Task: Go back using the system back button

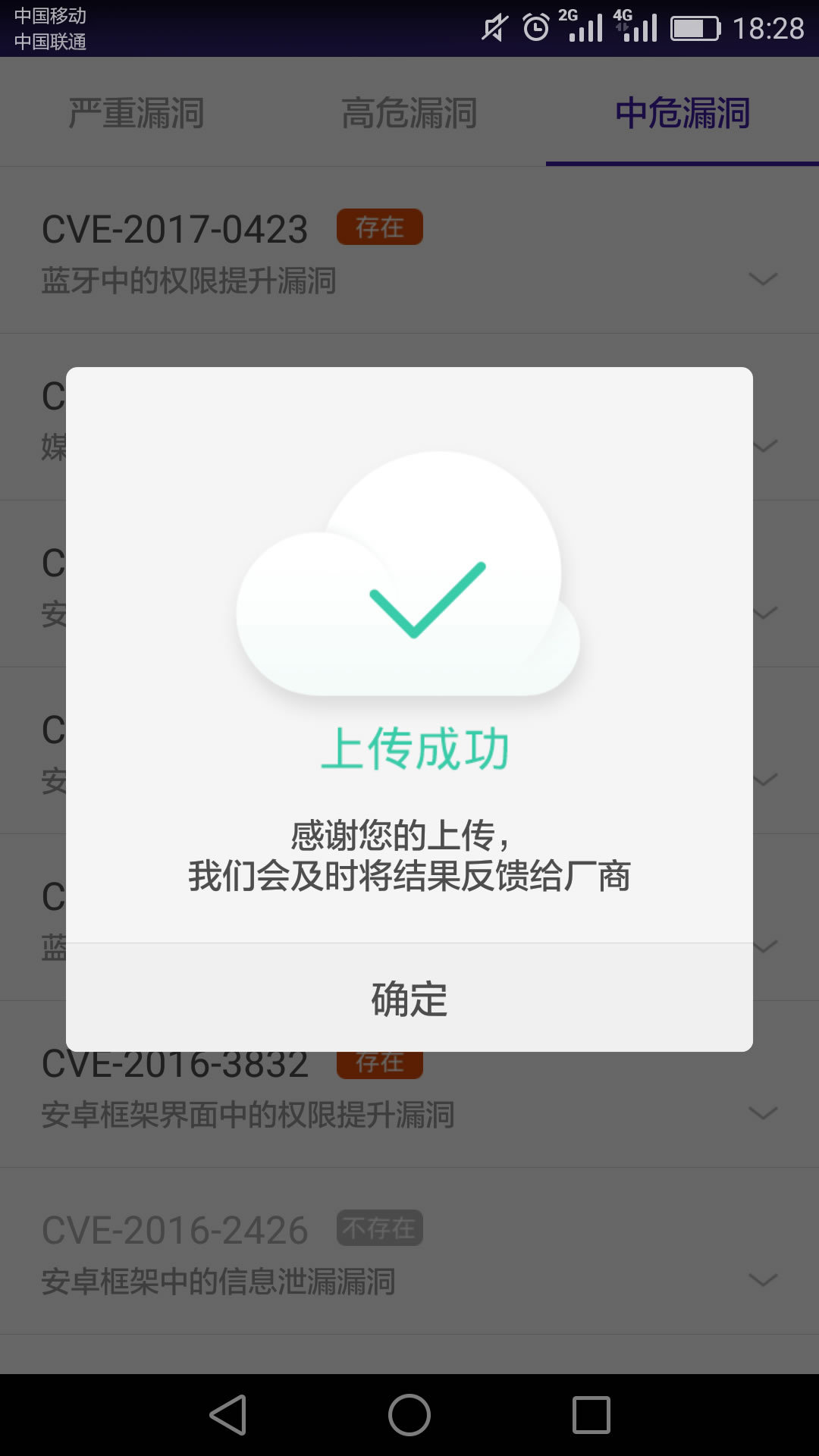Action: [228, 1415]
